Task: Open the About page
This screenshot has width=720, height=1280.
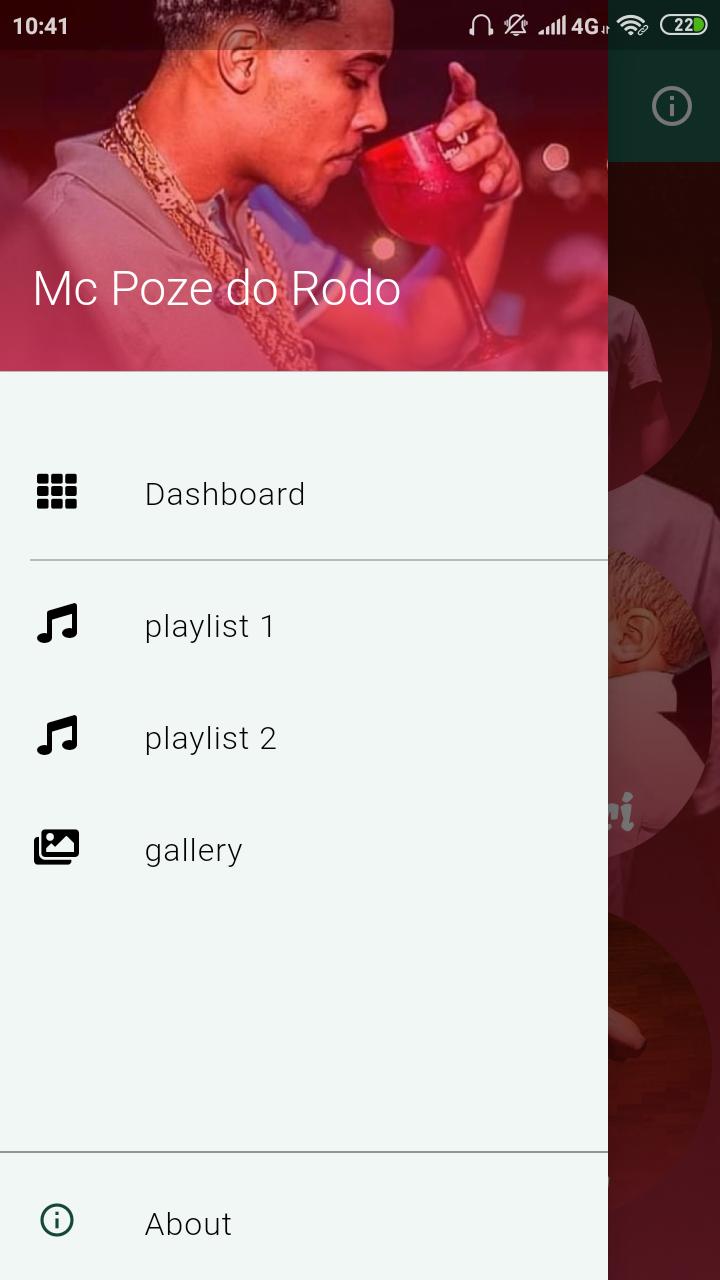Action: pos(188,1223)
